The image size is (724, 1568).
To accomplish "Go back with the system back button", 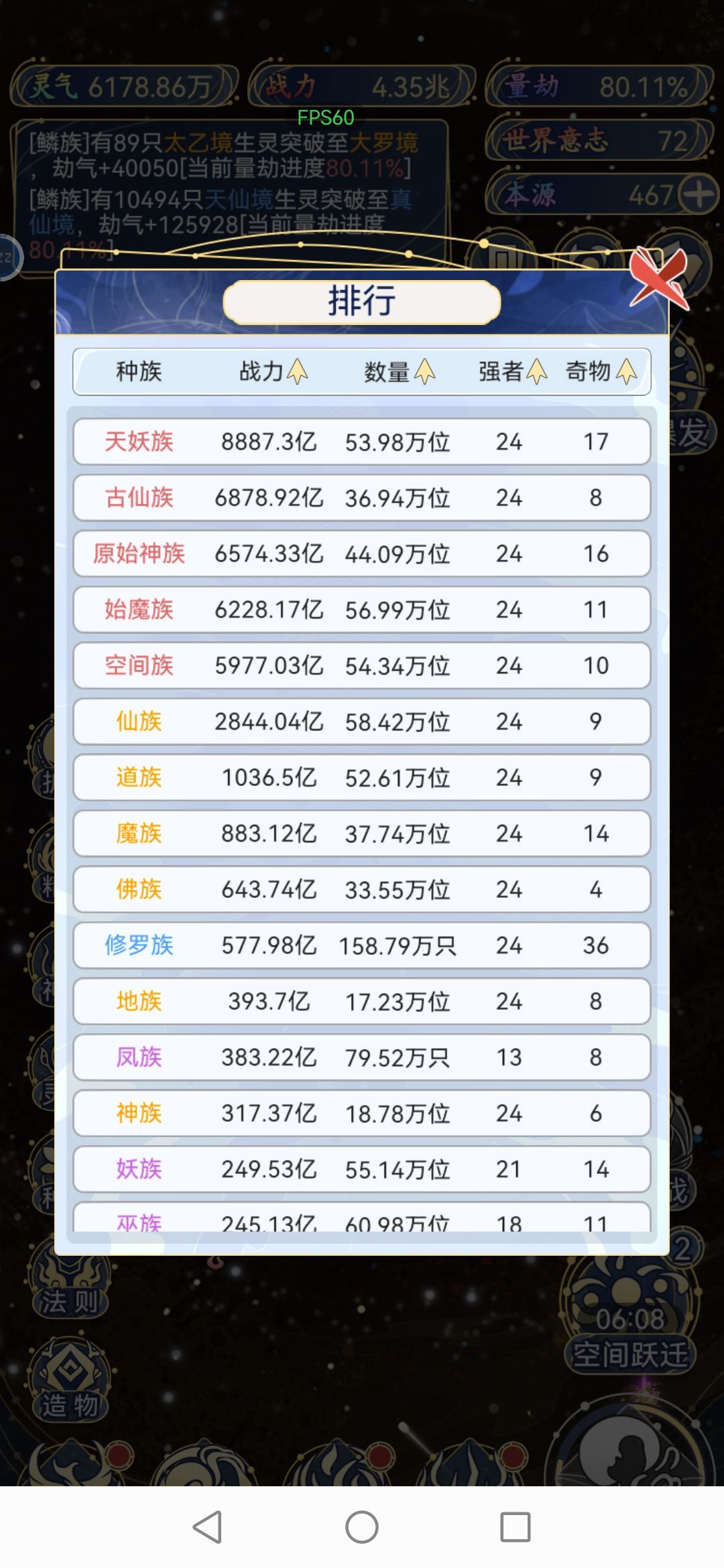I will point(208,1527).
